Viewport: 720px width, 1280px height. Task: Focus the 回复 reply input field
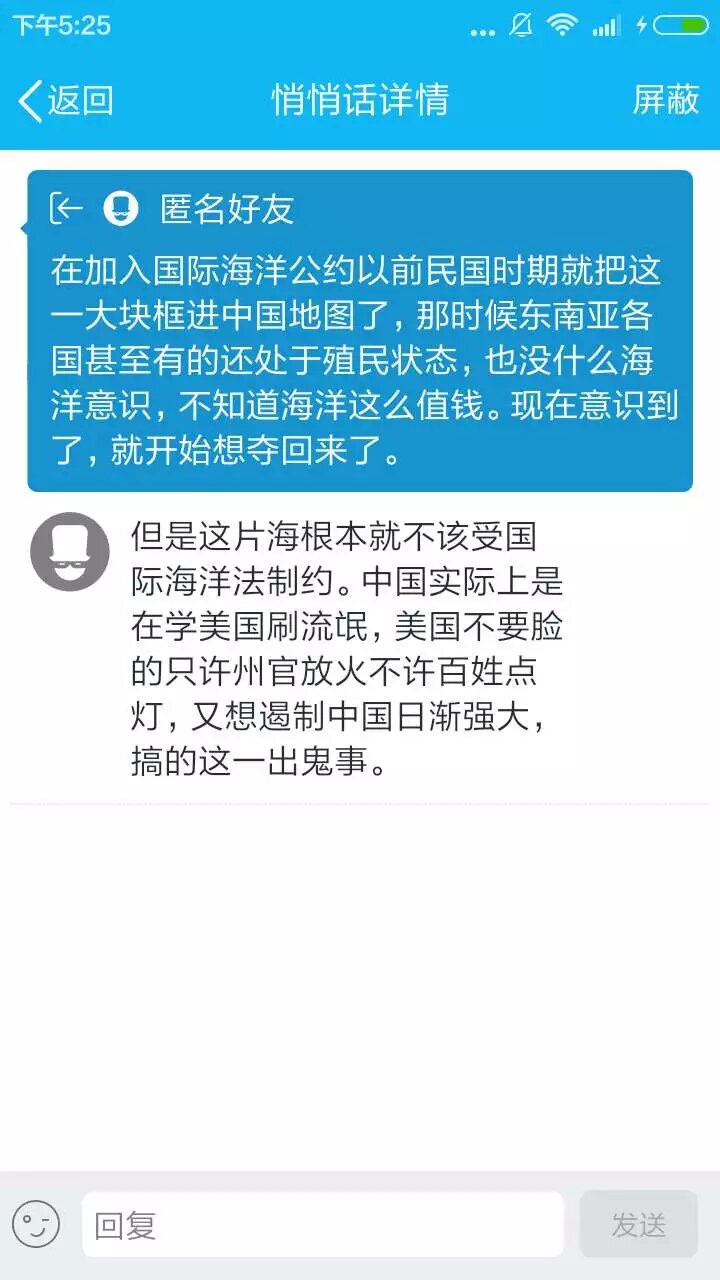322,1224
